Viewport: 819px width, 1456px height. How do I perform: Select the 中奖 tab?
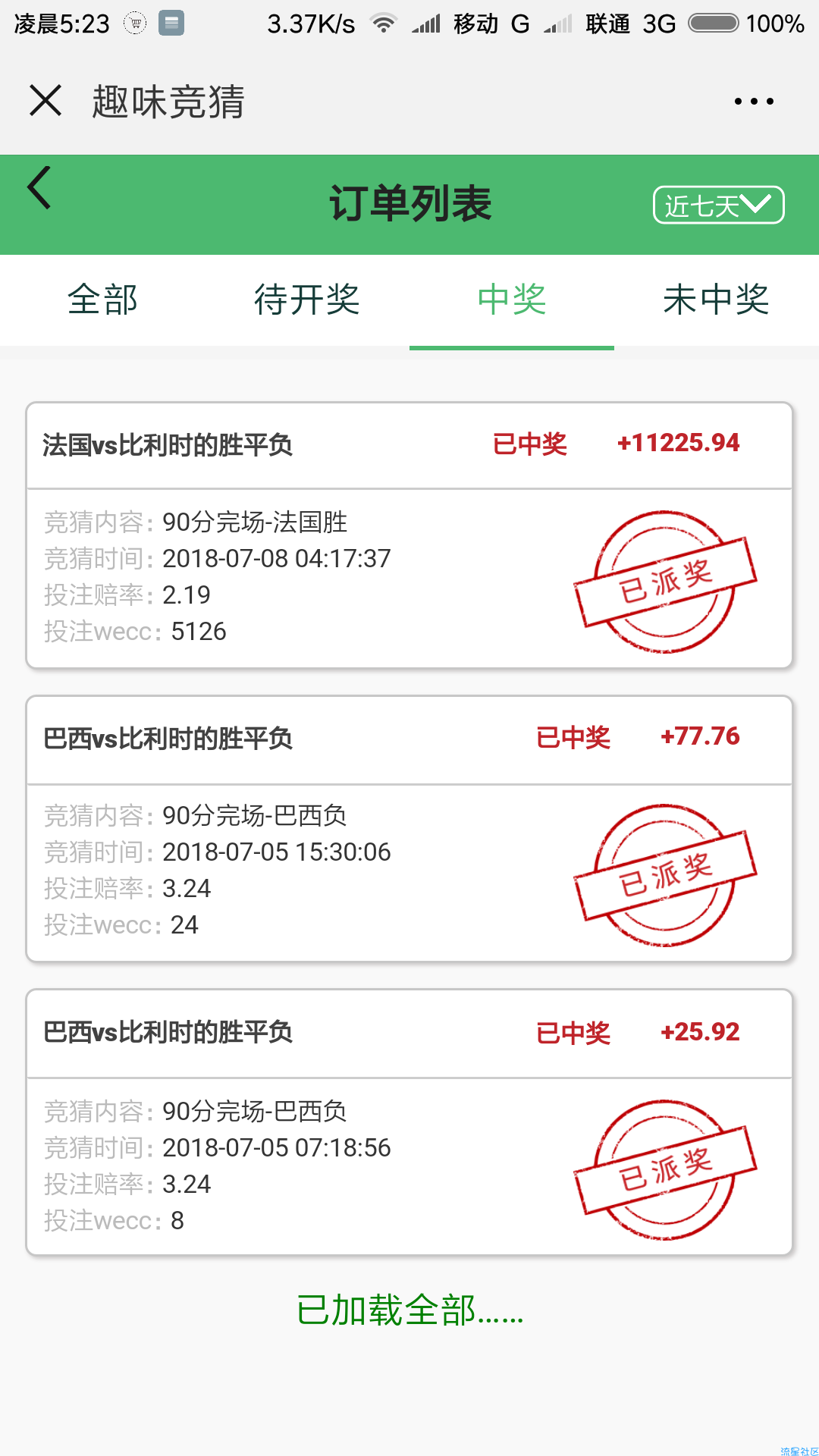pos(512,300)
